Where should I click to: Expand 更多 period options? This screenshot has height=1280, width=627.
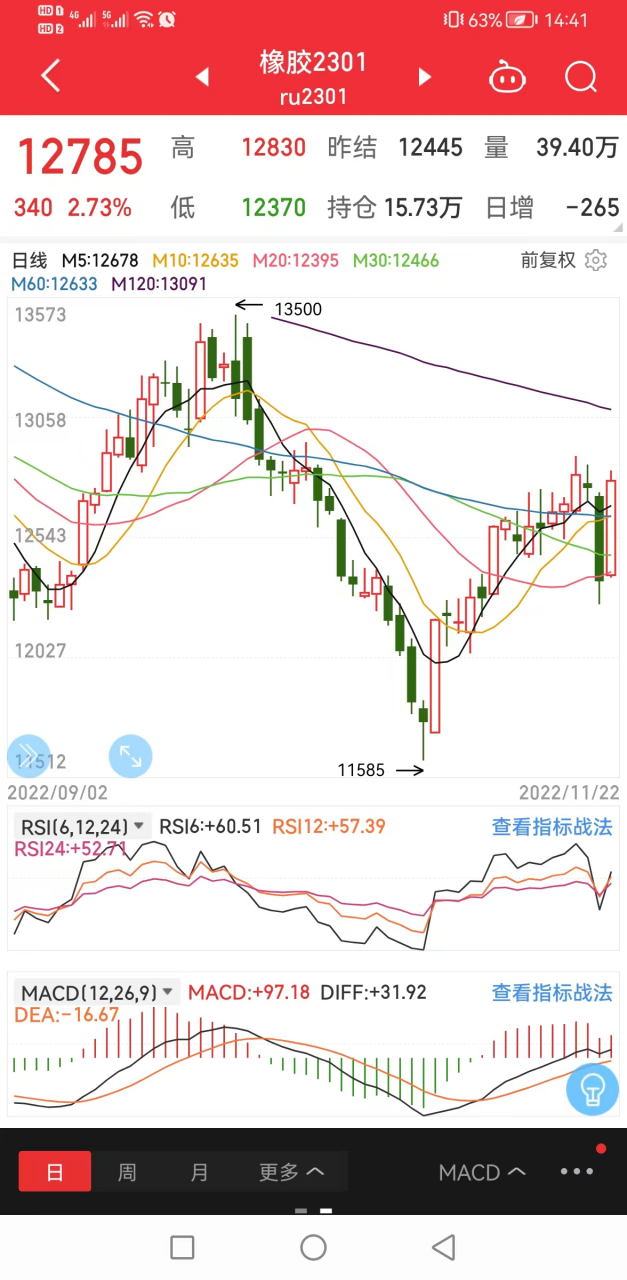pyautogui.click(x=291, y=1171)
